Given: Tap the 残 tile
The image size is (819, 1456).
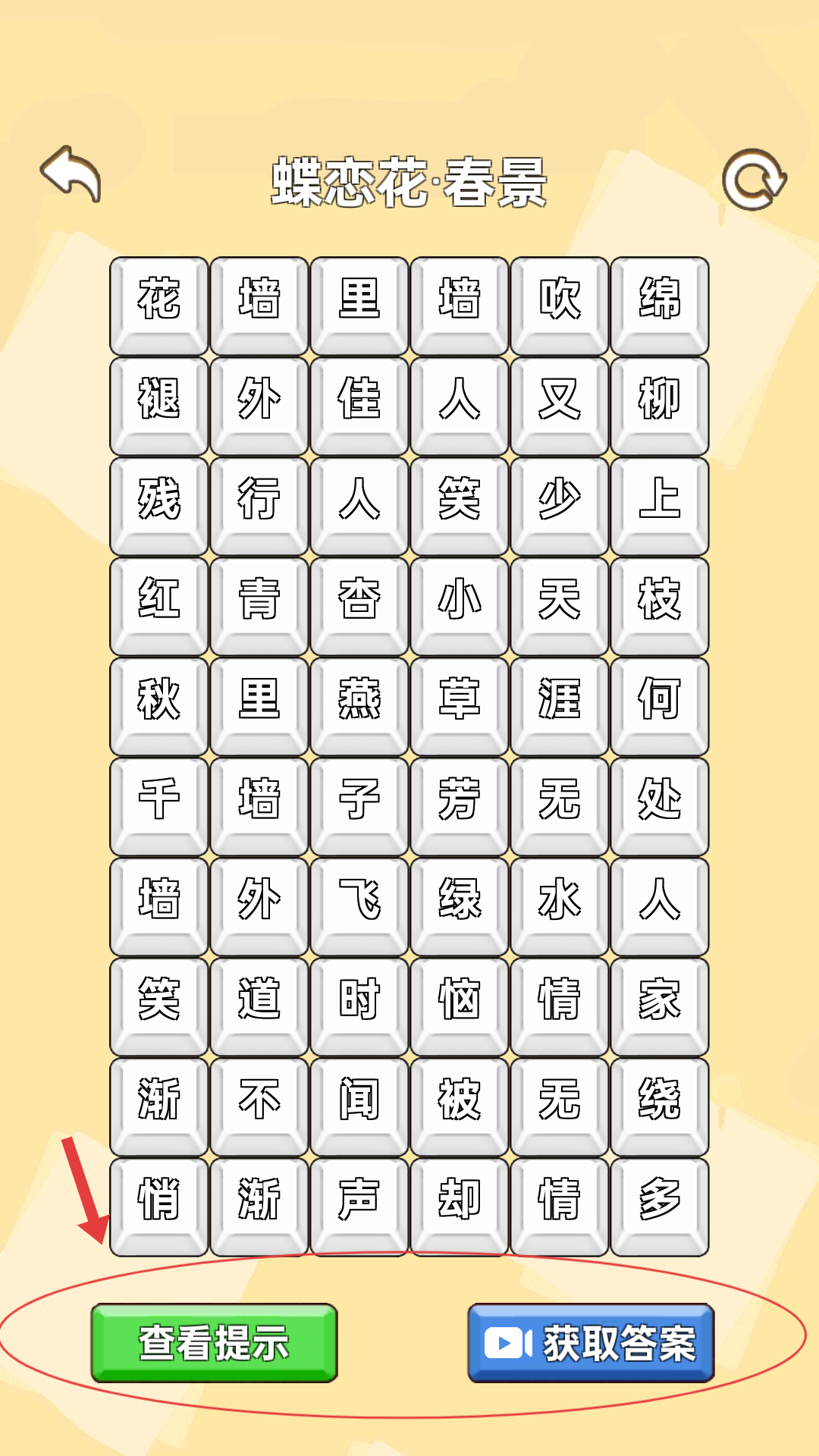Looking at the screenshot, I should pos(159,506).
